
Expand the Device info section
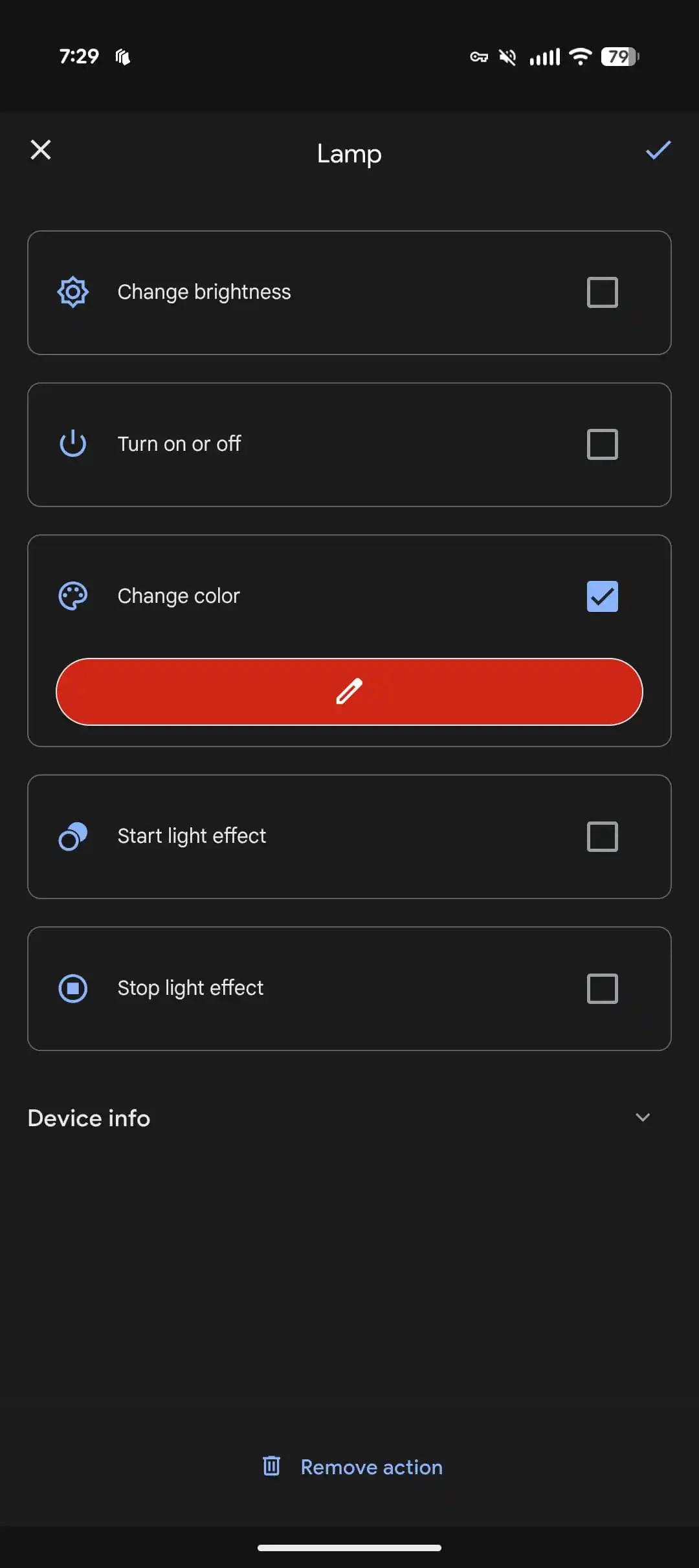(642, 1118)
